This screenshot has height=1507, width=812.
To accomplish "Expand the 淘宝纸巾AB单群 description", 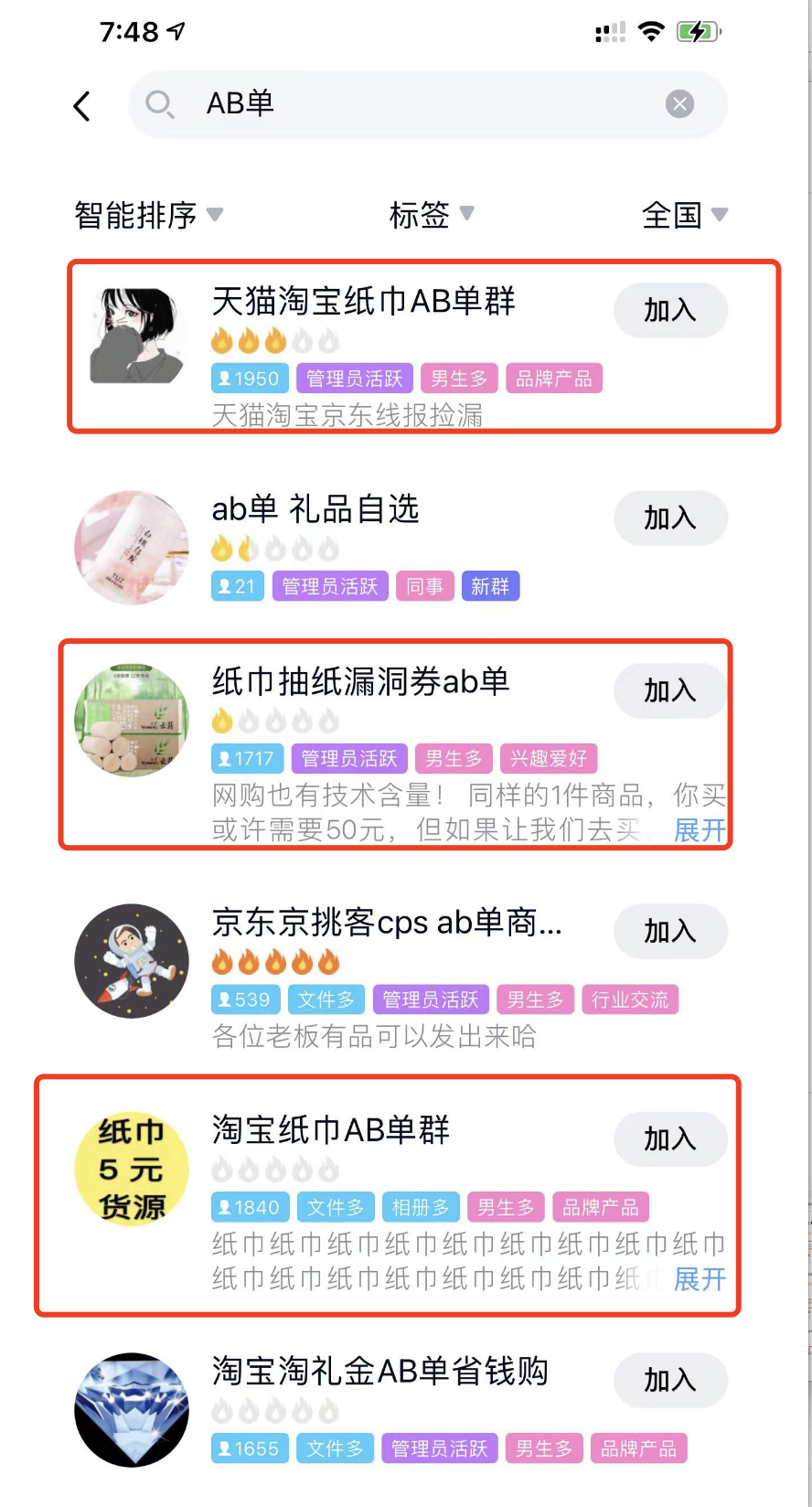I will pyautogui.click(x=700, y=1278).
